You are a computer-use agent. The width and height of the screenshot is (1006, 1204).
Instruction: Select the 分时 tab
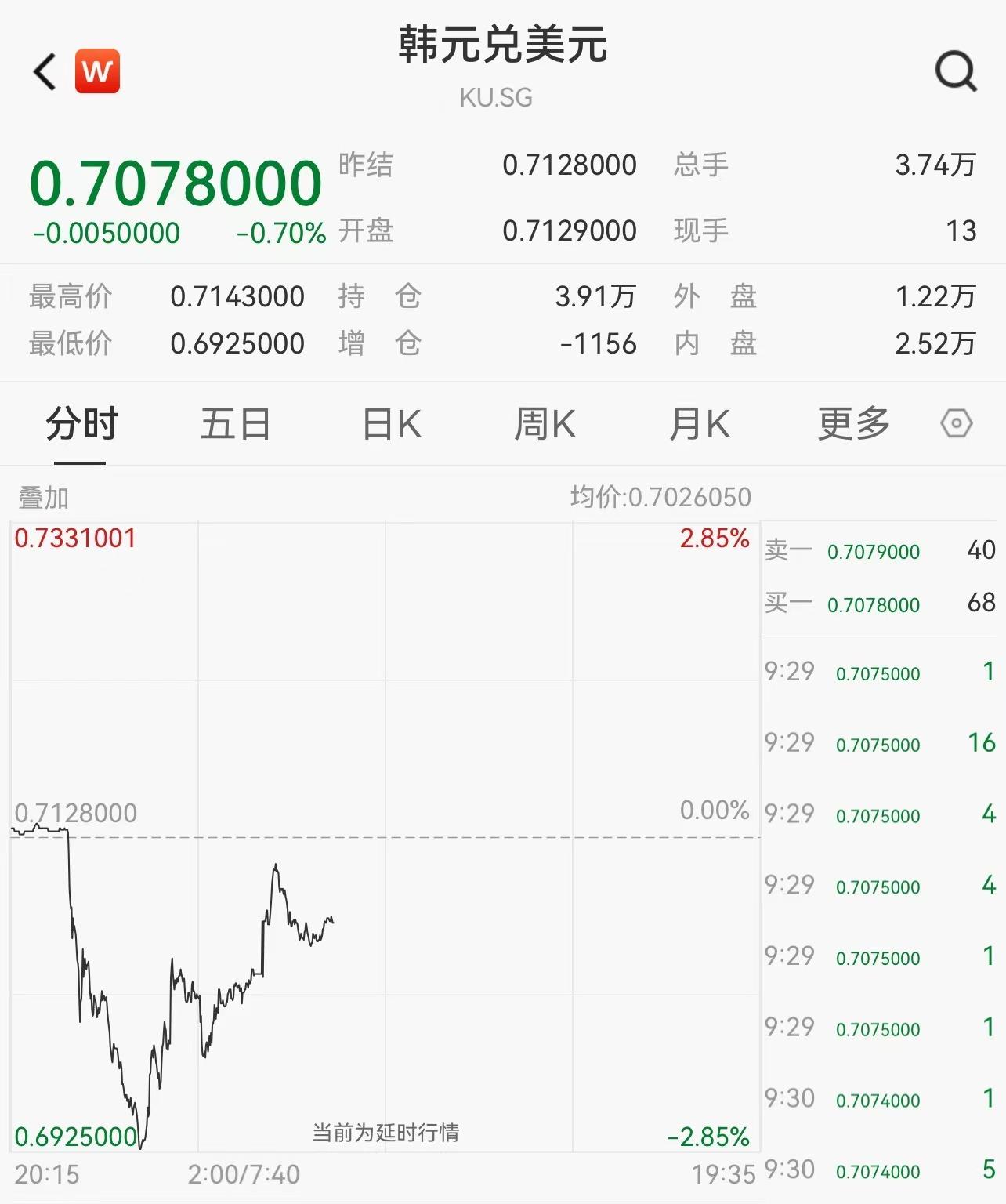(x=79, y=423)
